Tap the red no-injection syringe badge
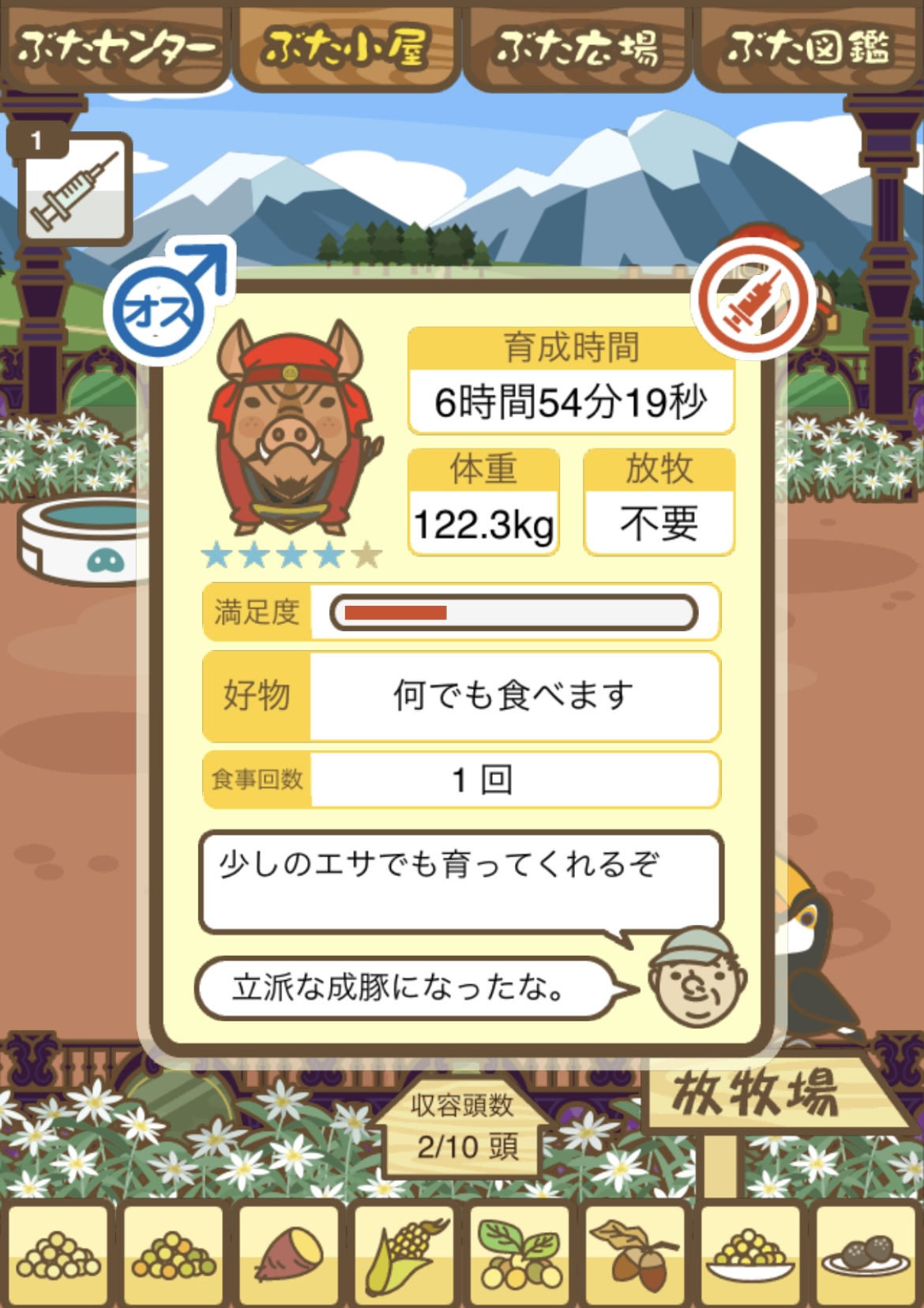Image resolution: width=924 pixels, height=1308 pixels. [x=753, y=299]
